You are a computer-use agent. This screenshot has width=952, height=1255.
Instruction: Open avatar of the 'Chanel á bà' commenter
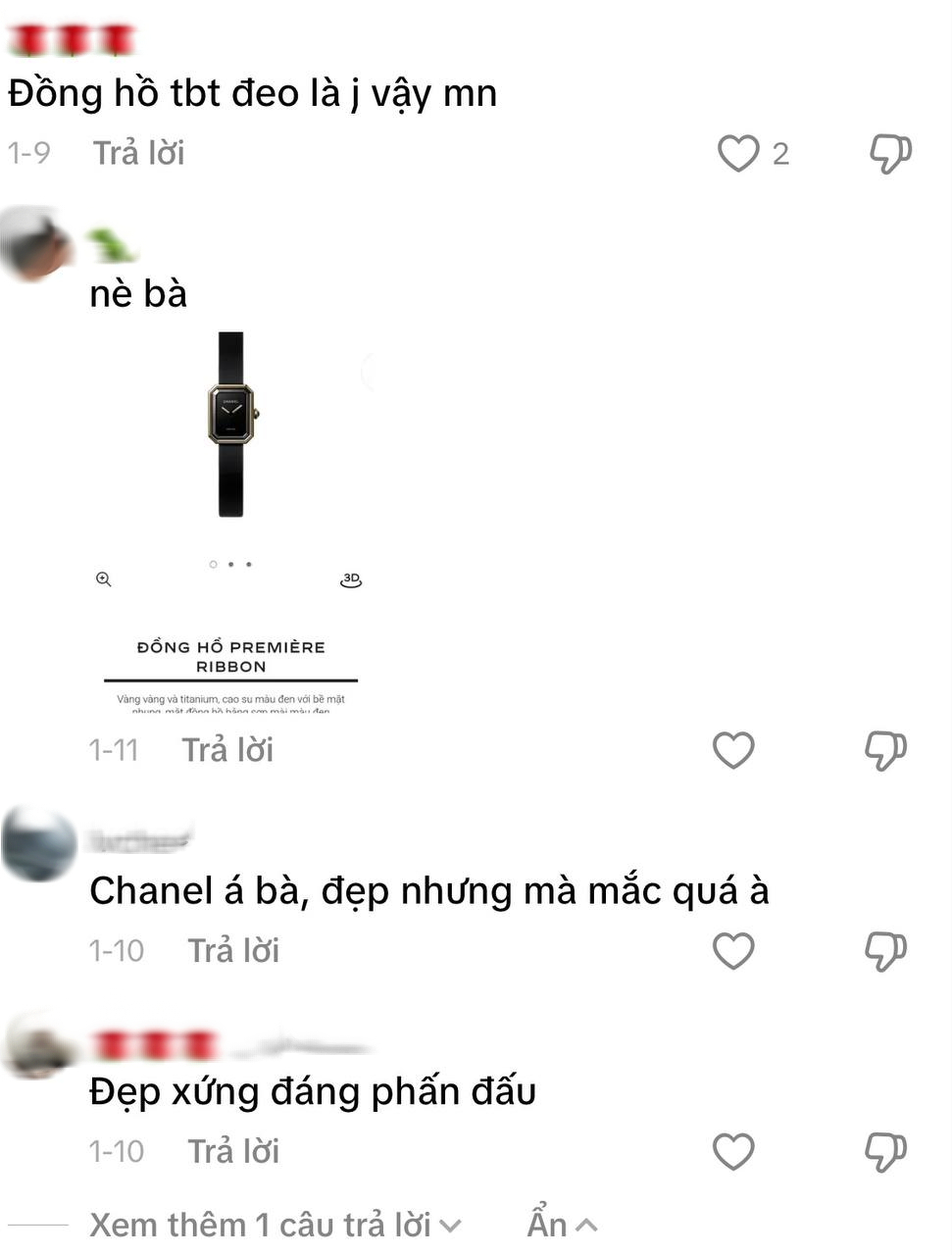point(39,843)
